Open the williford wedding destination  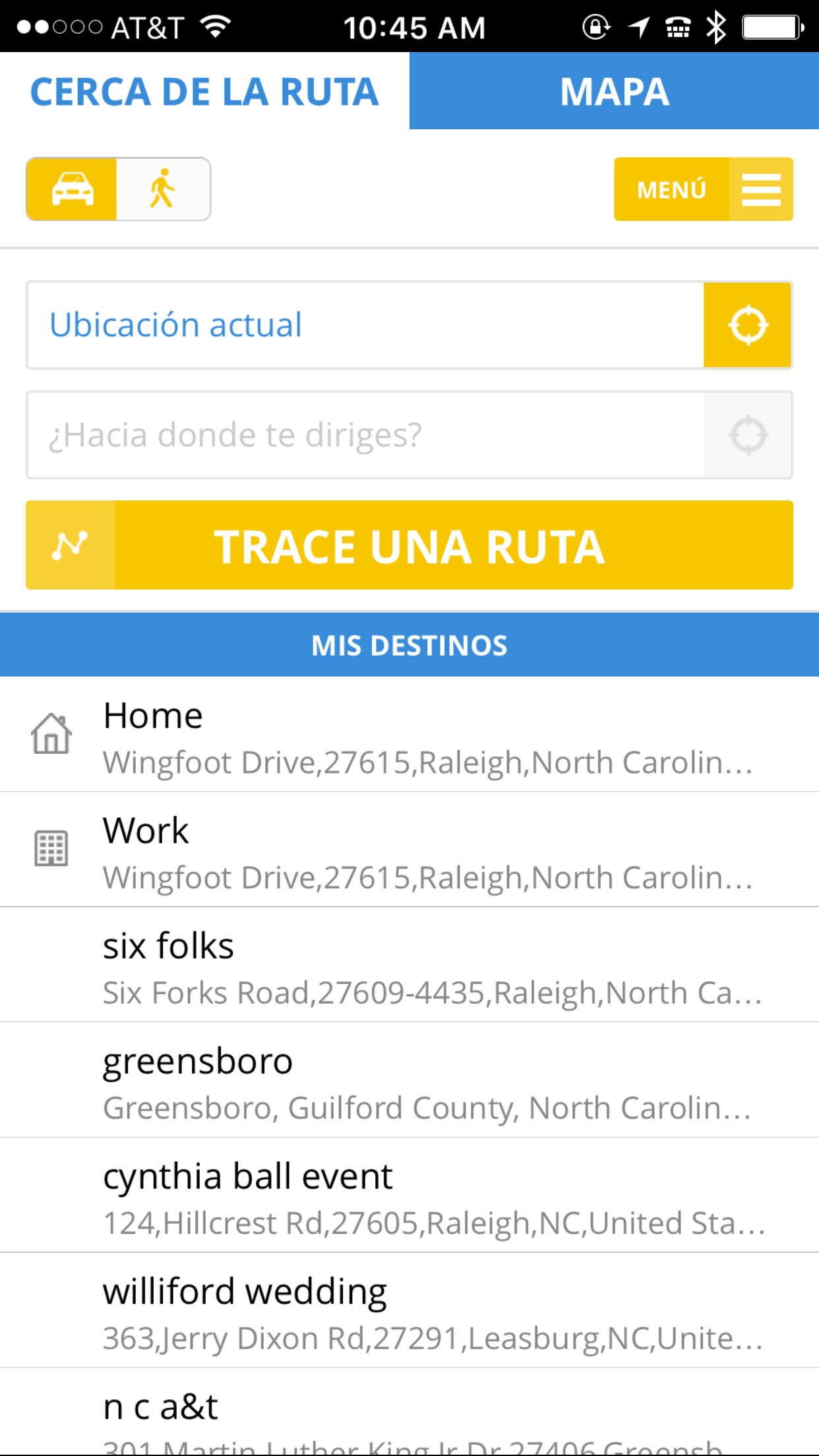click(x=409, y=1310)
